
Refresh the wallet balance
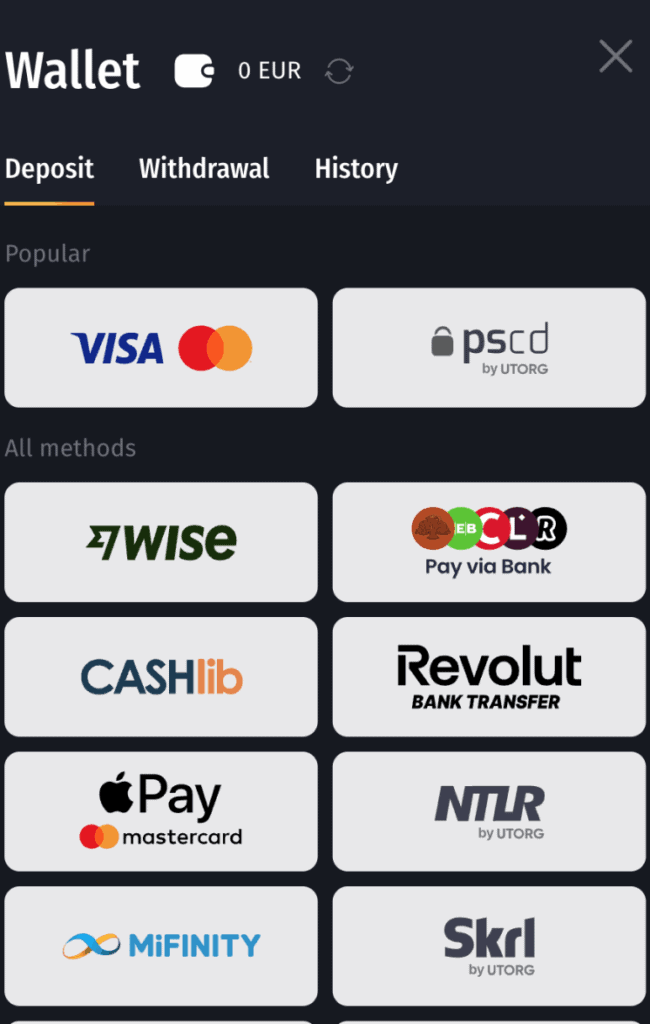tap(339, 71)
